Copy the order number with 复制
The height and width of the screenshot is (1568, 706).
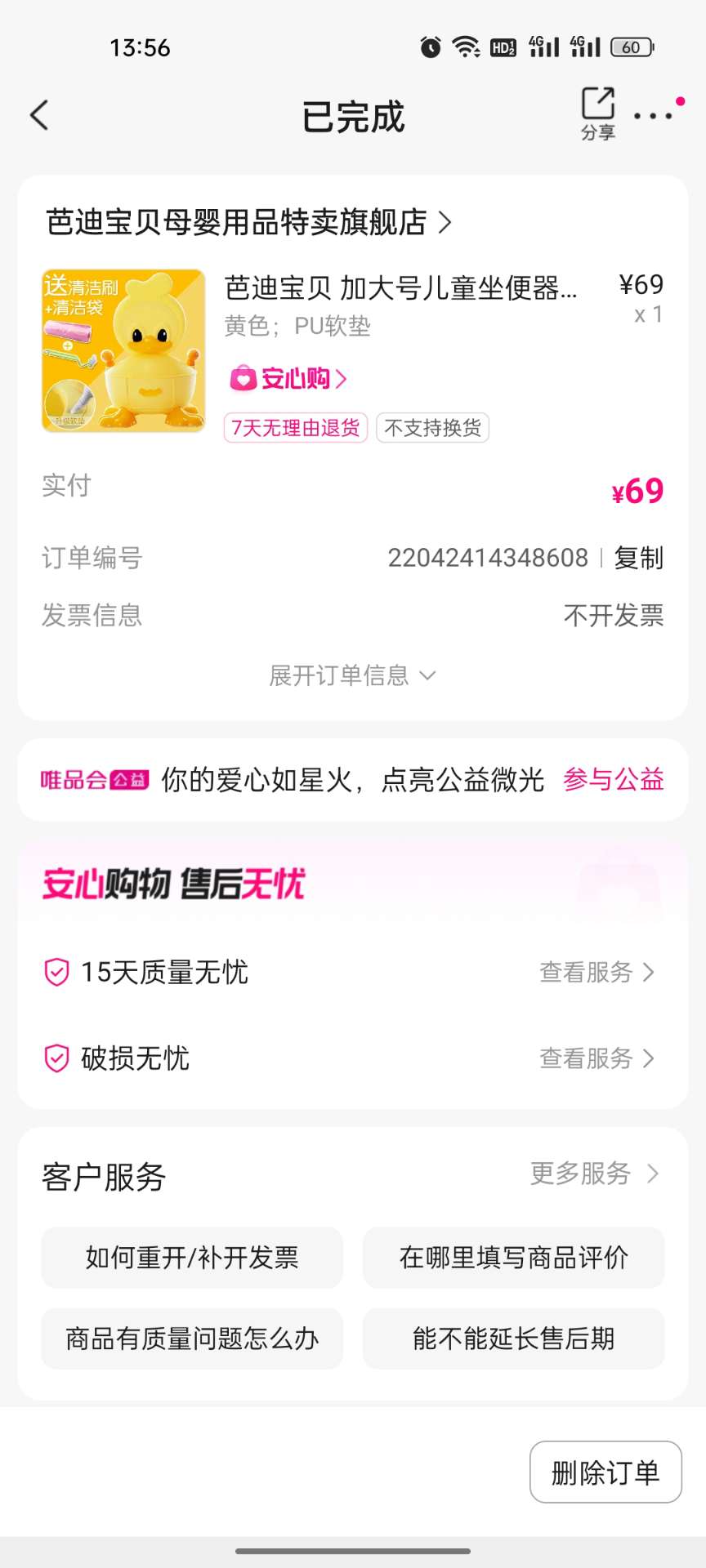(638, 558)
